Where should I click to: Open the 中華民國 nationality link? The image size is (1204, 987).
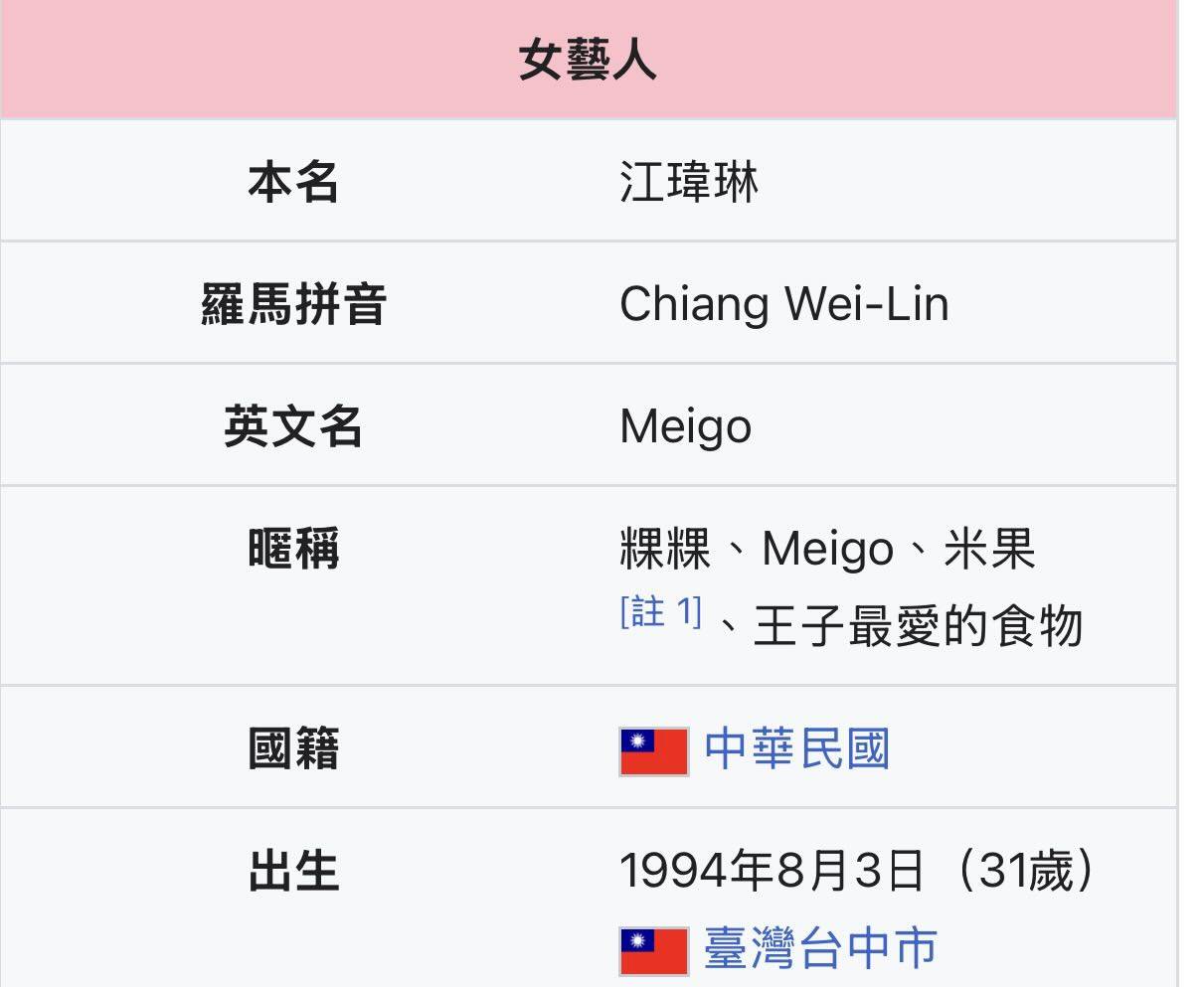pos(795,748)
